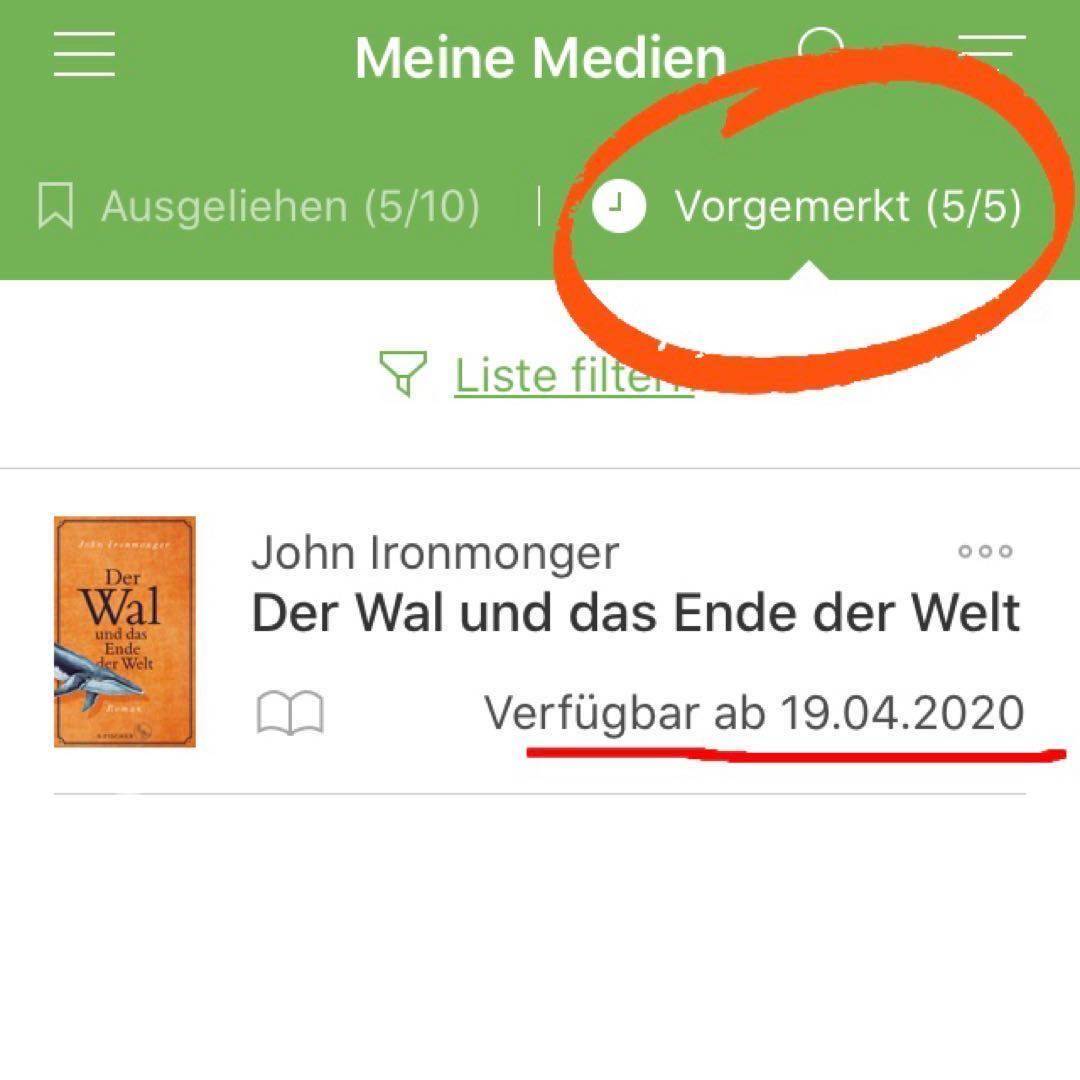1080x1080 pixels.
Task: Open the hamburger drawer menu
Action: coord(84,54)
